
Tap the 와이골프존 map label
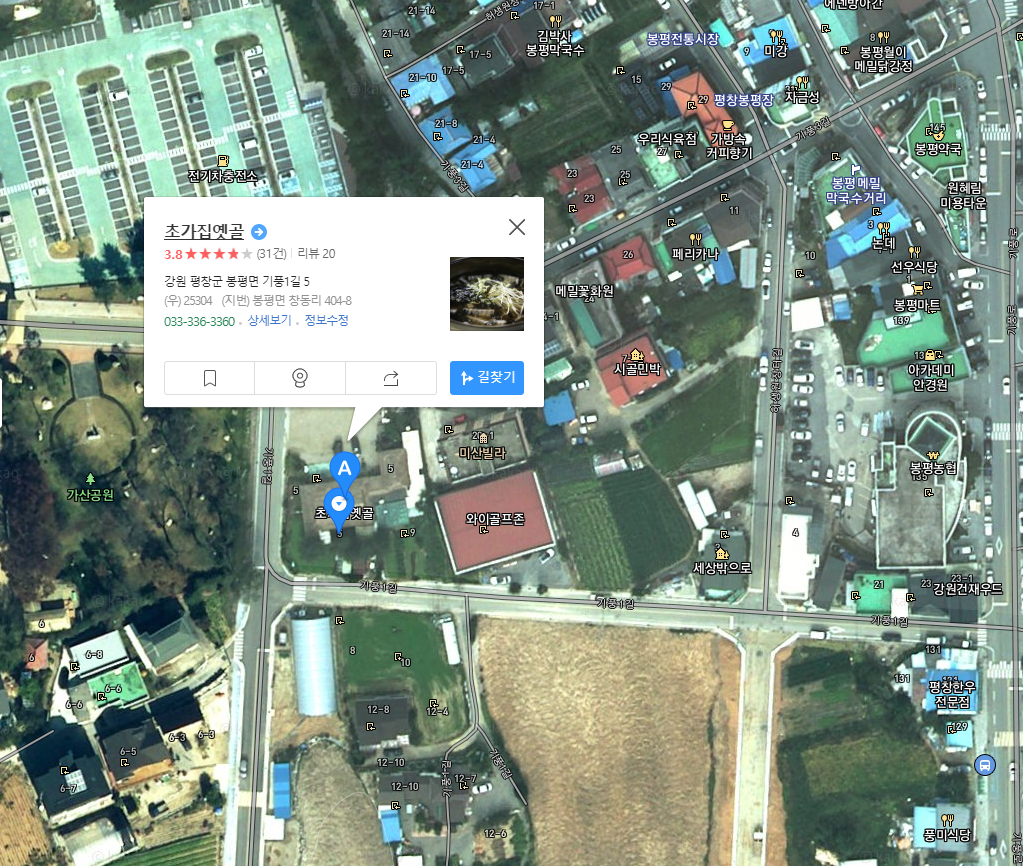coord(495,519)
